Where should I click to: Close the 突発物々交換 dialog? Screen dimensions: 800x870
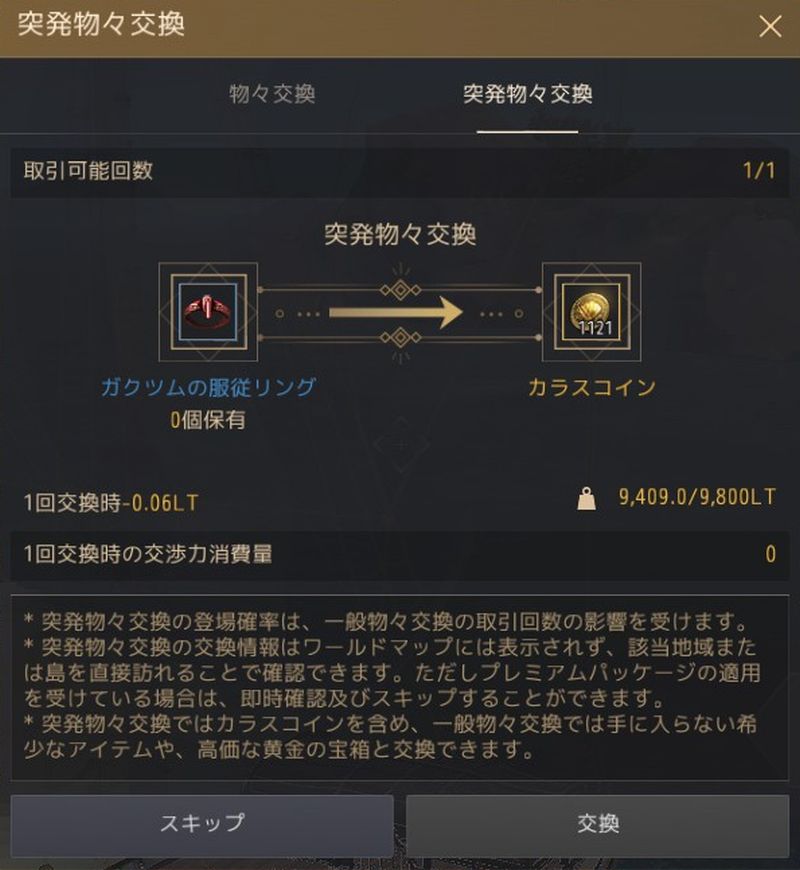(770, 27)
